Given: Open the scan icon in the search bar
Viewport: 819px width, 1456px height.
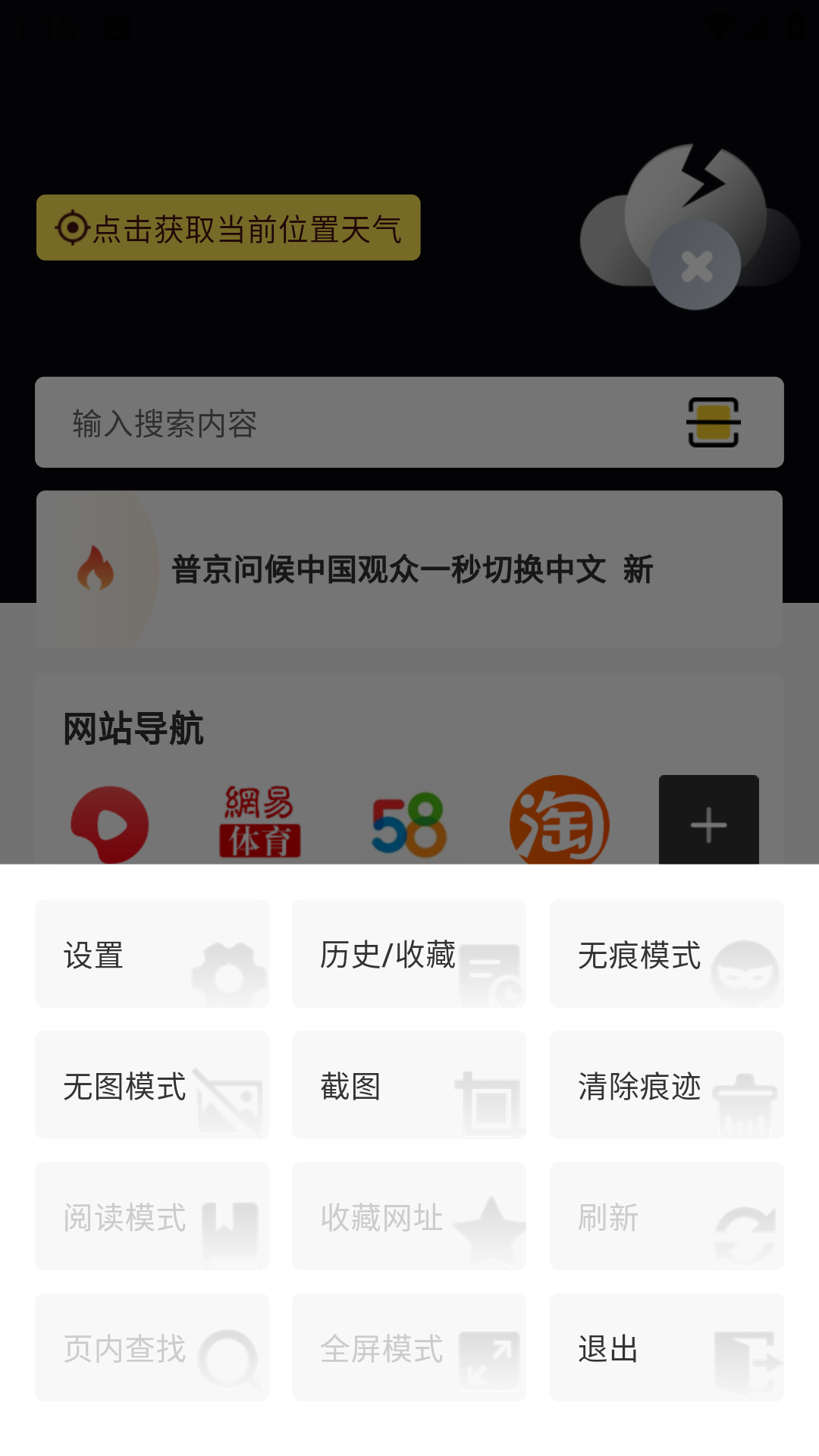Looking at the screenshot, I should (x=713, y=422).
